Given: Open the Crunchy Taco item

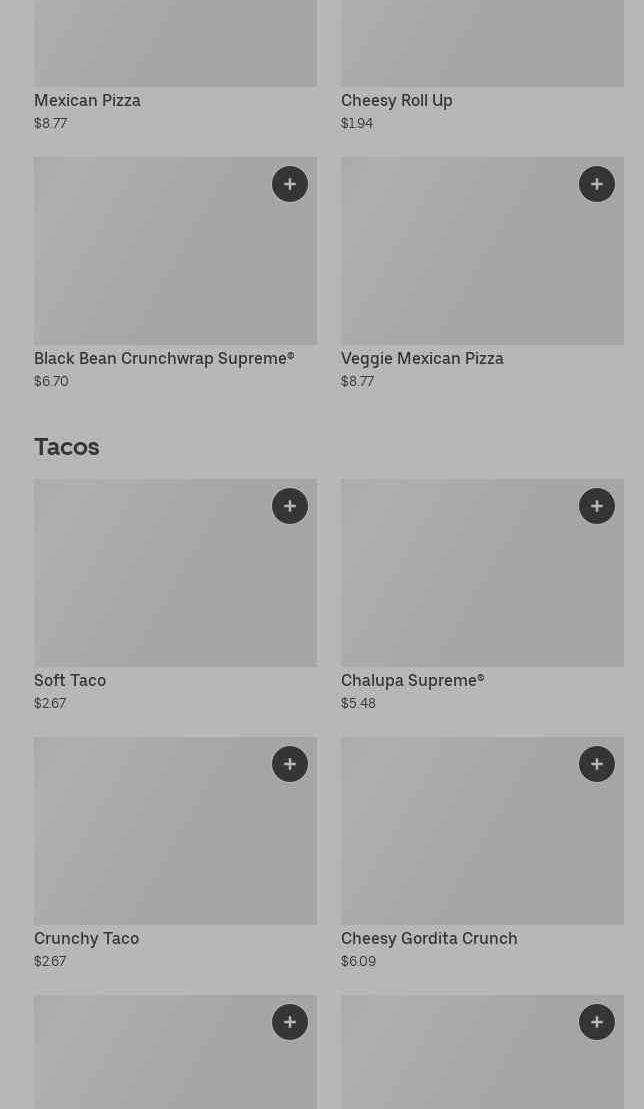Looking at the screenshot, I should 87,938.
